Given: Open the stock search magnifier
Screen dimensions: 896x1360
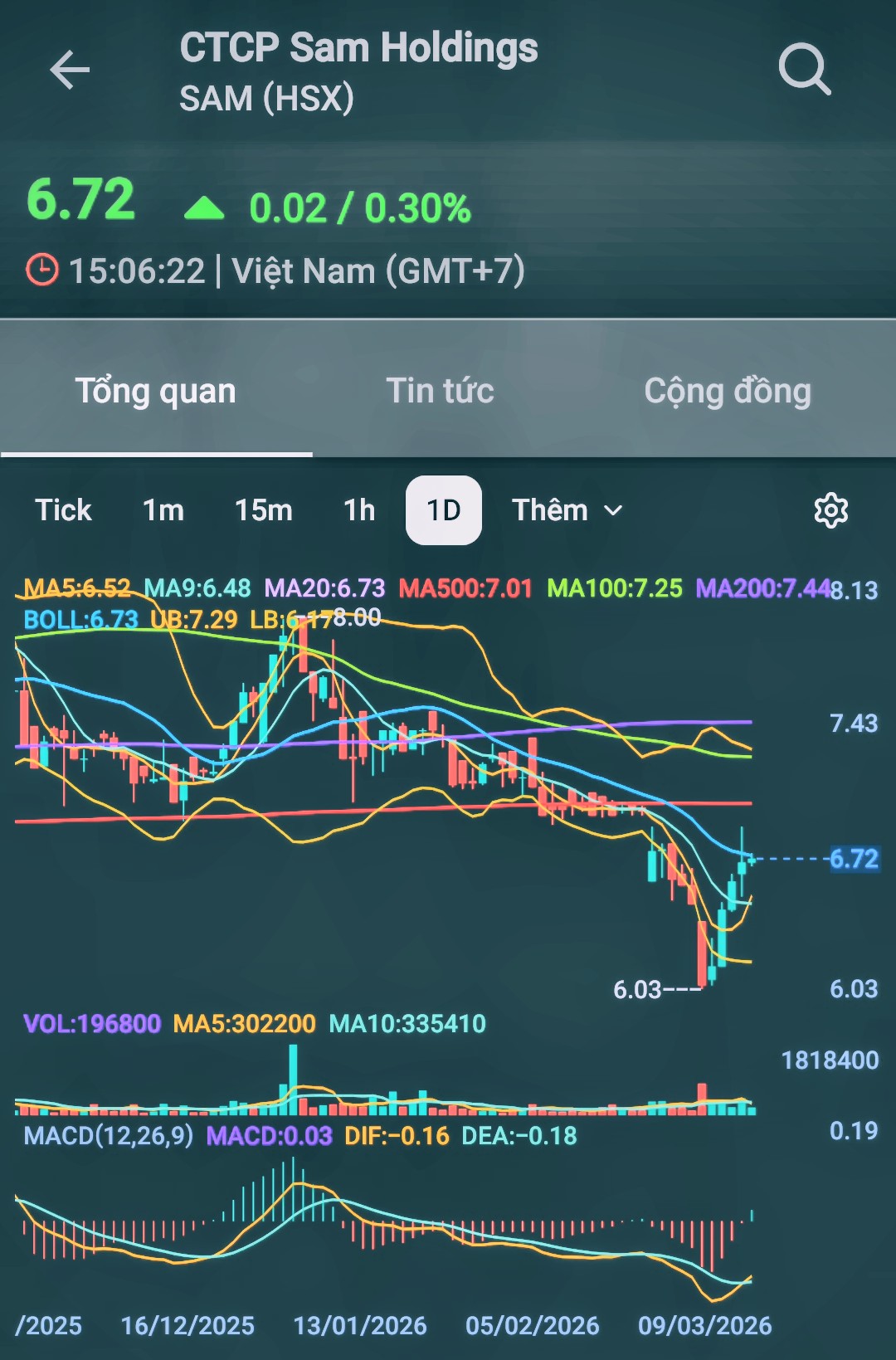Looking at the screenshot, I should (804, 69).
